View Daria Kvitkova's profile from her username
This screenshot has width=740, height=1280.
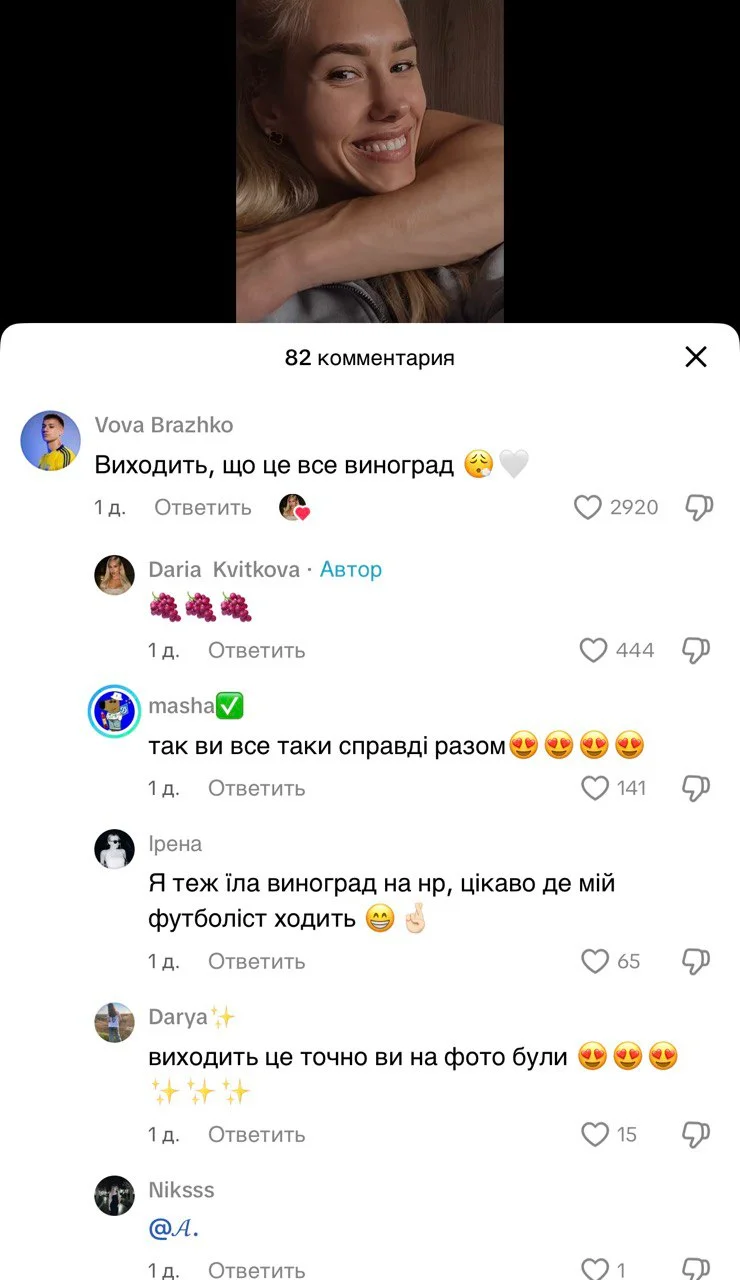tap(224, 569)
